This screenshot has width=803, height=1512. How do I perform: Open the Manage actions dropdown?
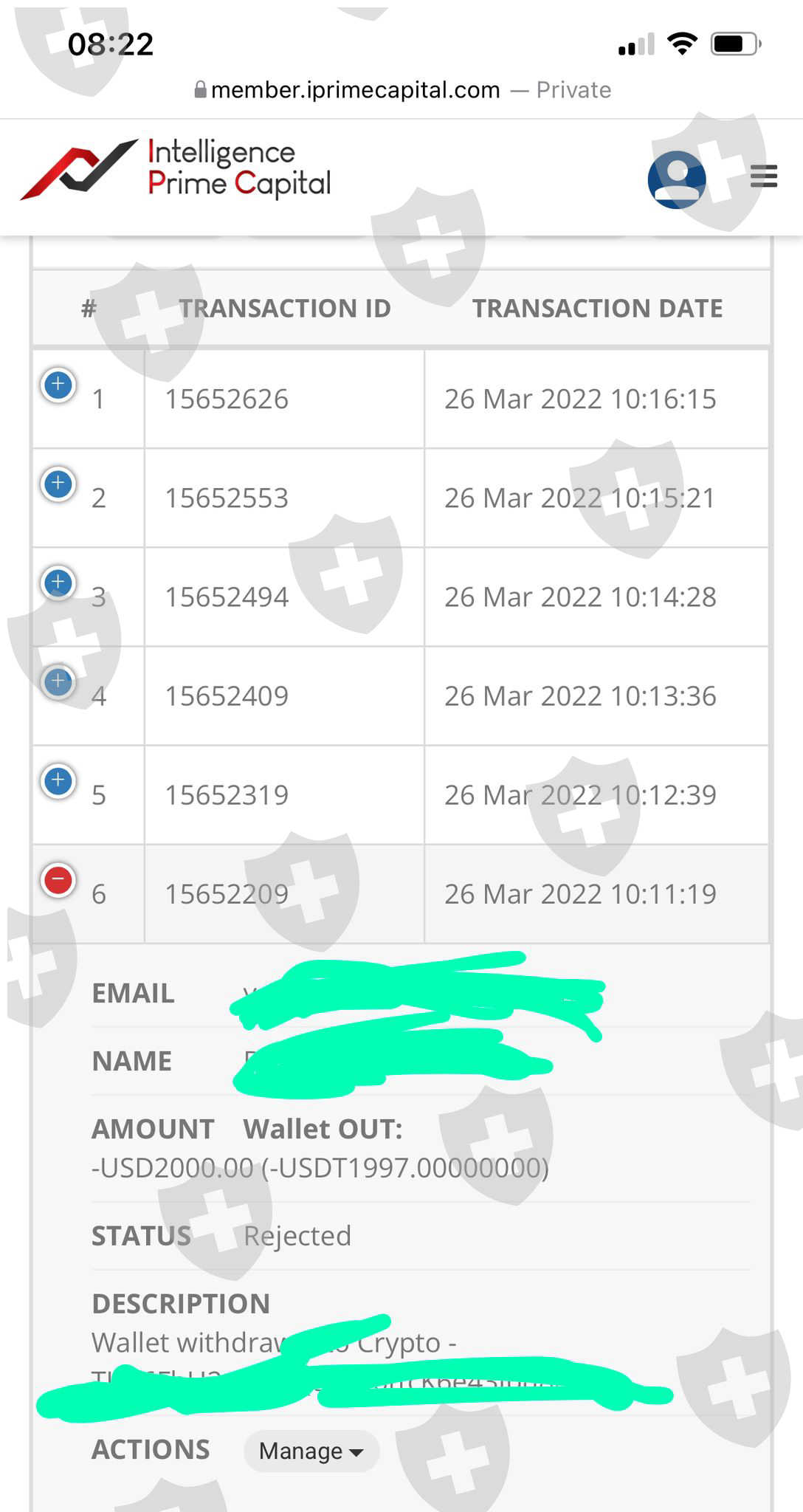(x=311, y=1451)
